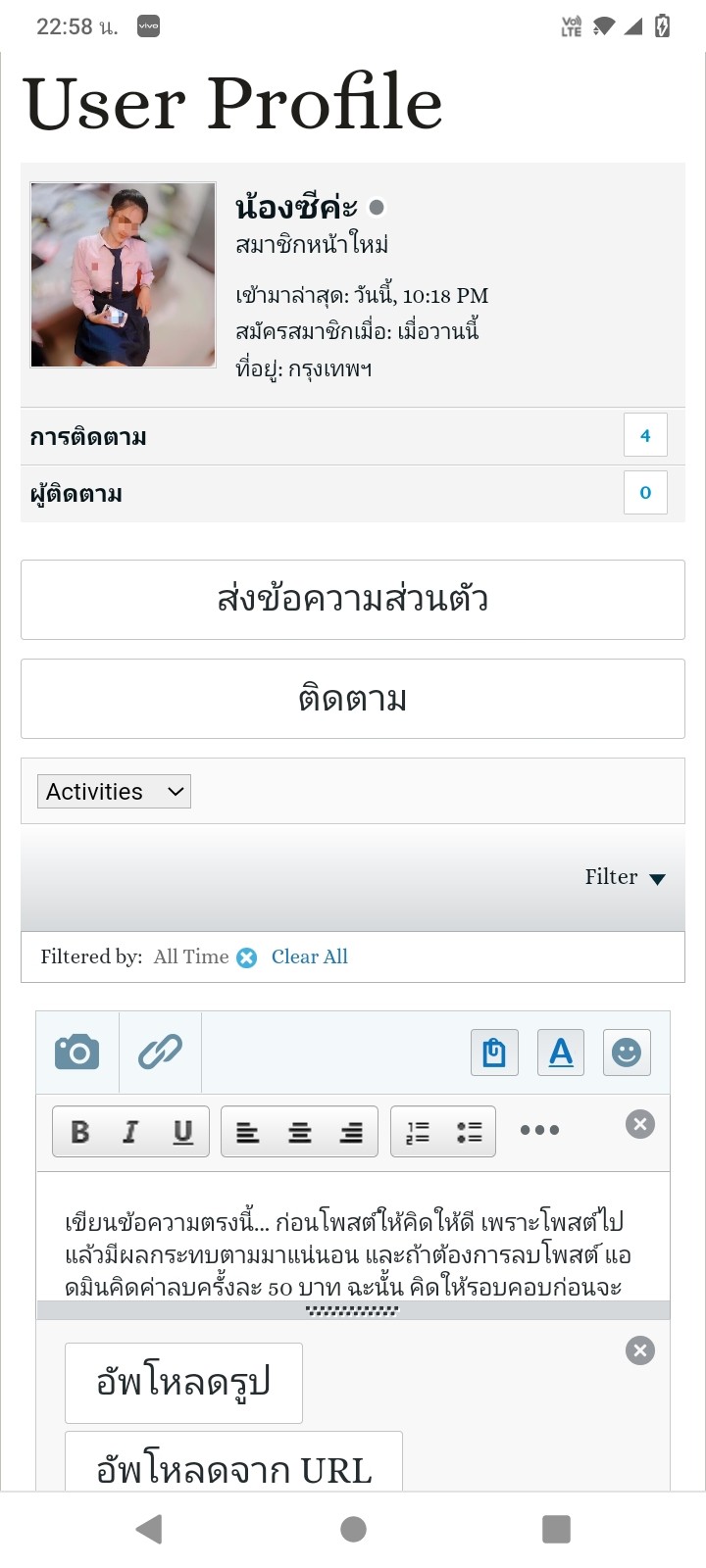Go back using system navigation
This screenshot has height=1568, width=706.
click(x=149, y=1529)
